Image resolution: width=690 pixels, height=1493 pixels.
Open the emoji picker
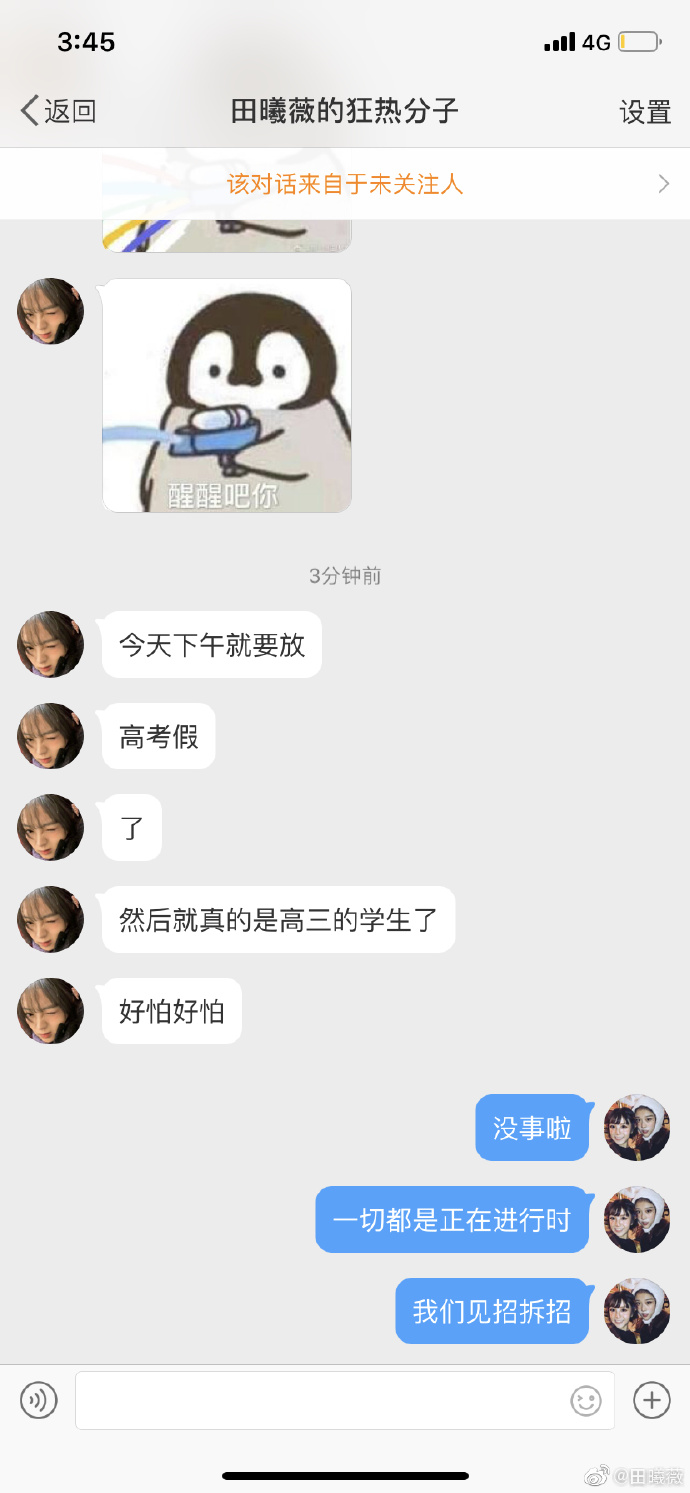(x=586, y=1400)
